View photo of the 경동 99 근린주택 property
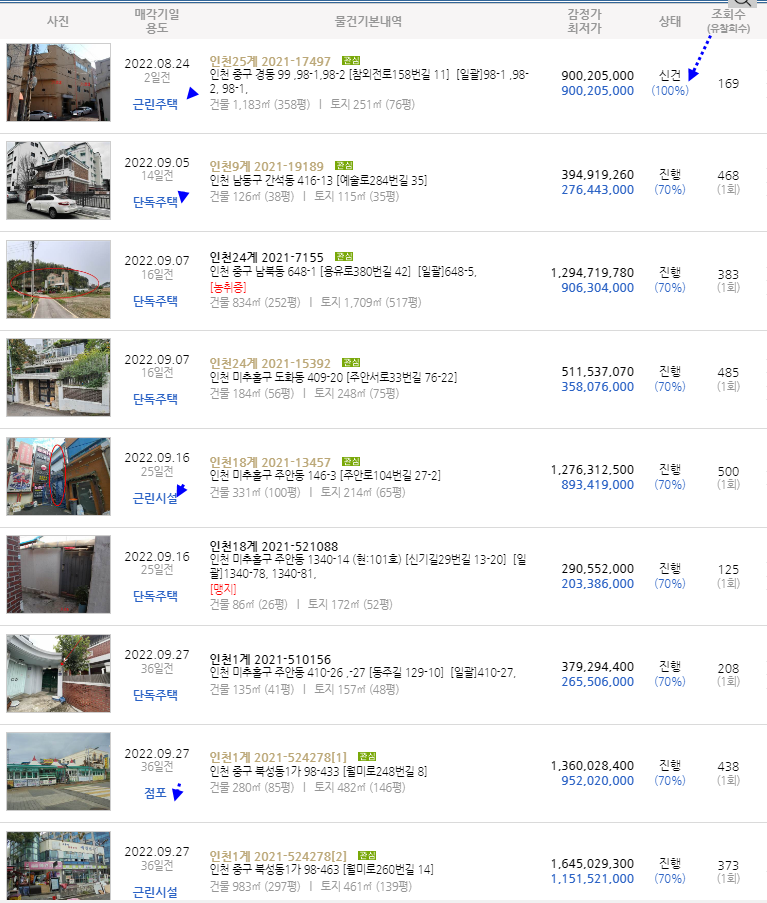The width and height of the screenshot is (767, 903). (x=58, y=82)
